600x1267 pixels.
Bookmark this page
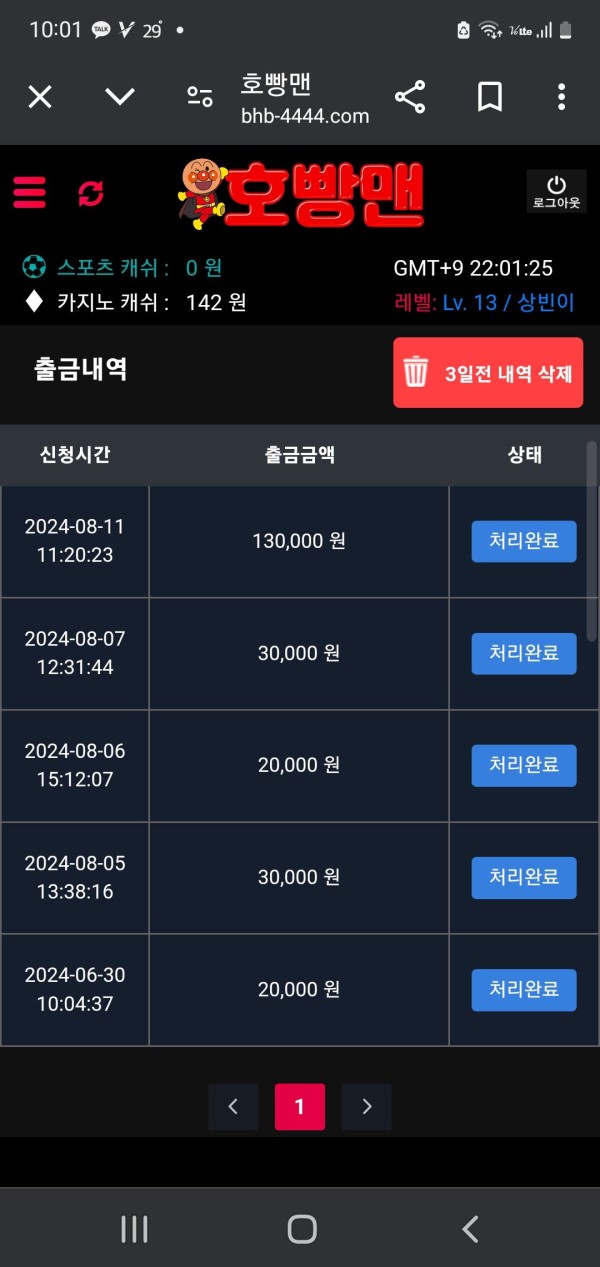(x=489, y=97)
